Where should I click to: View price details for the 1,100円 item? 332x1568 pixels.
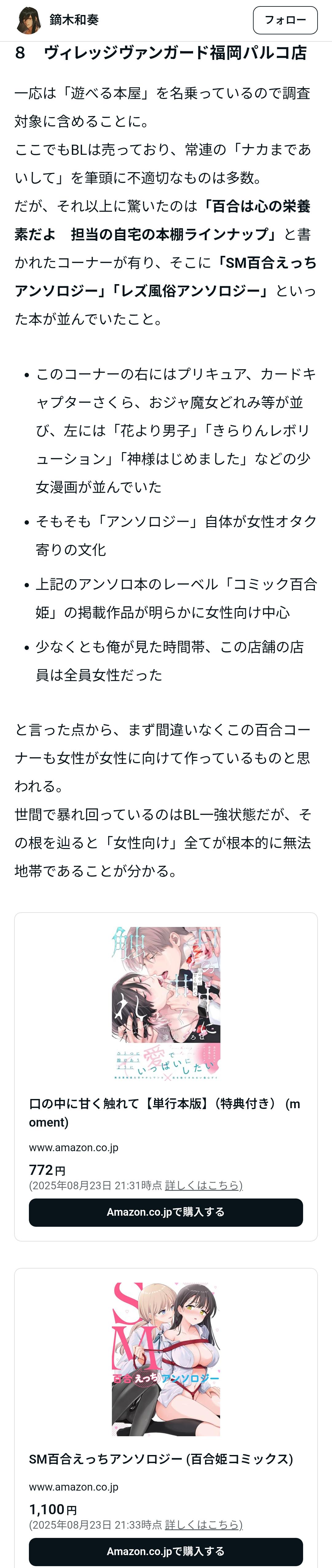204,1524
